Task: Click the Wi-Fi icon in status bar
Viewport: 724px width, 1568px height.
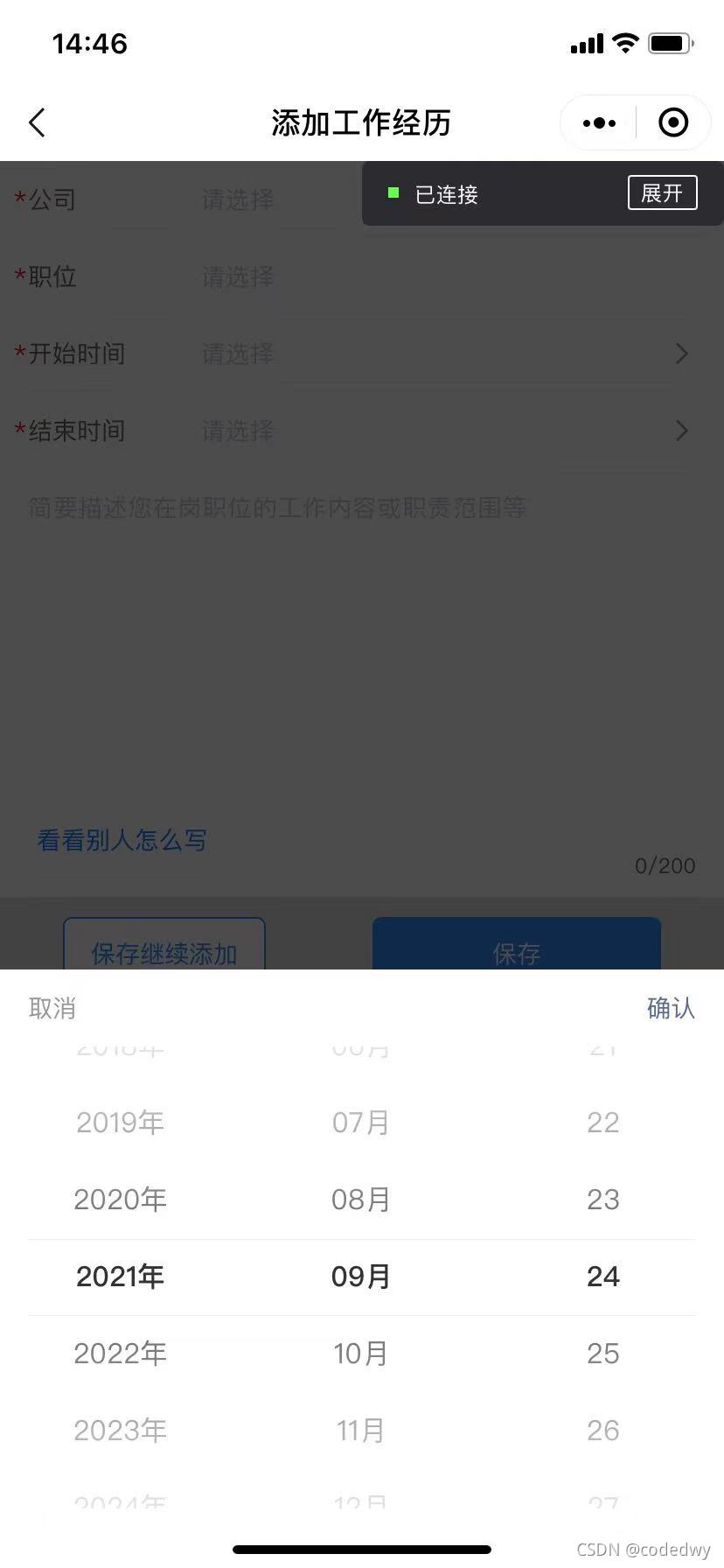Action: (x=624, y=43)
